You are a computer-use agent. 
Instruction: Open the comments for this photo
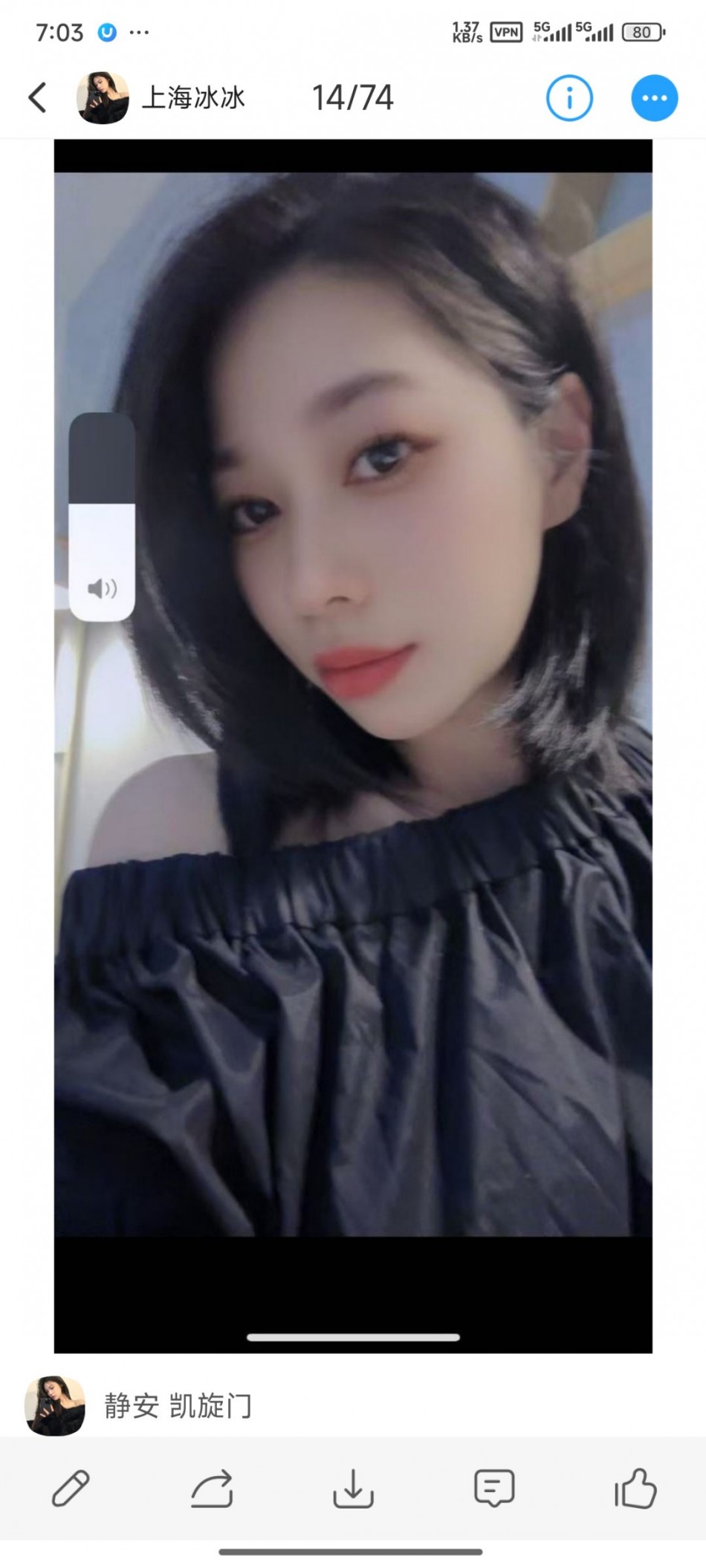[x=494, y=1488]
